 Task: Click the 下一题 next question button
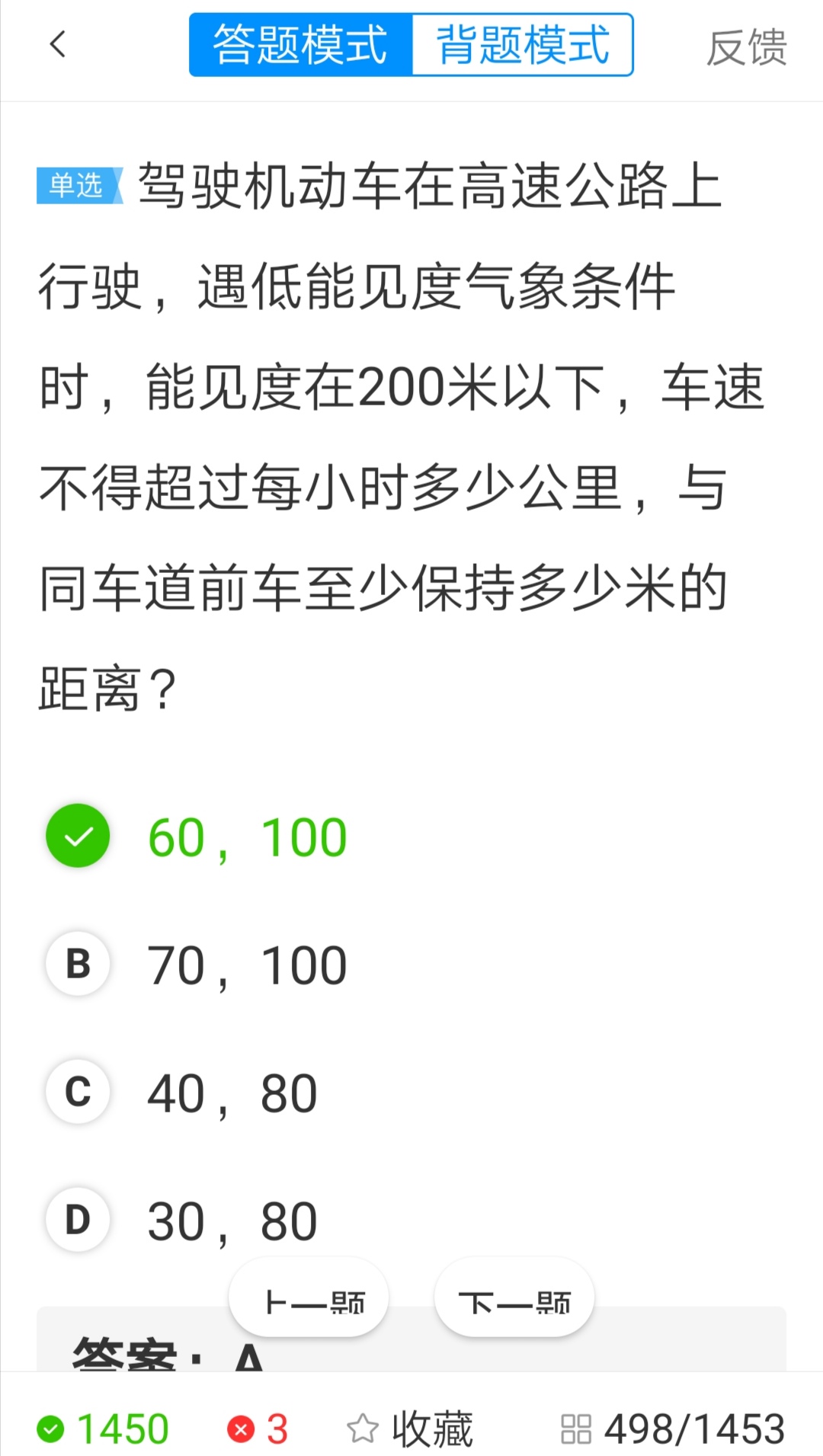click(x=514, y=1299)
